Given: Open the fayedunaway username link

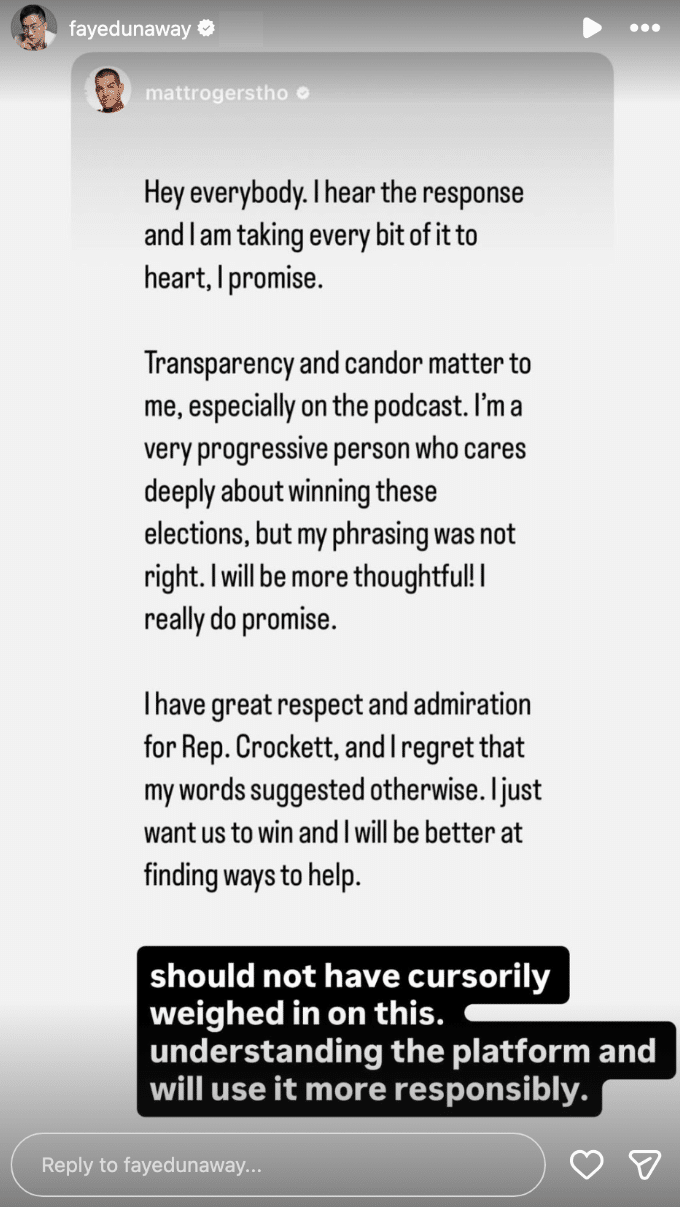Looking at the screenshot, I should coord(130,29).
